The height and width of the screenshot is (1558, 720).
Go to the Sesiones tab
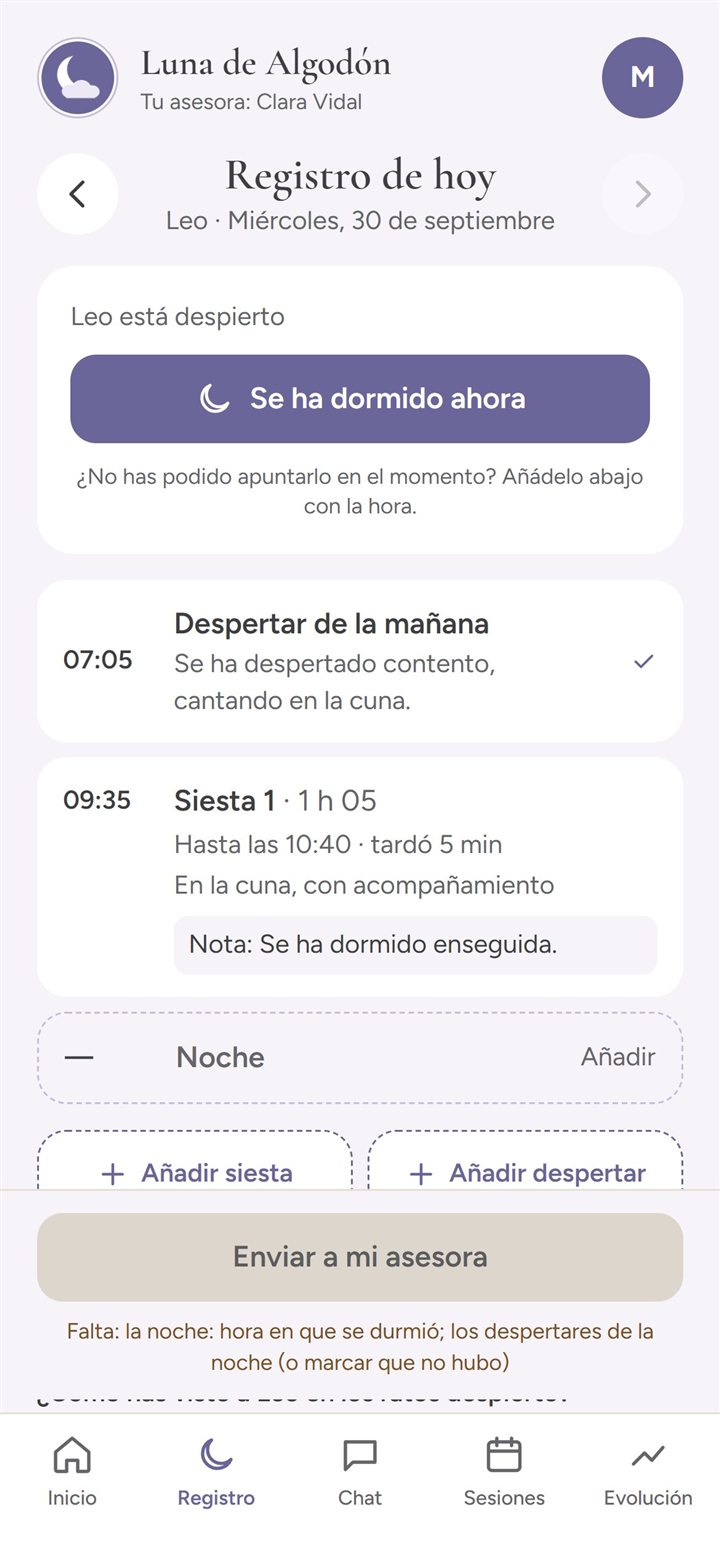(504, 1472)
